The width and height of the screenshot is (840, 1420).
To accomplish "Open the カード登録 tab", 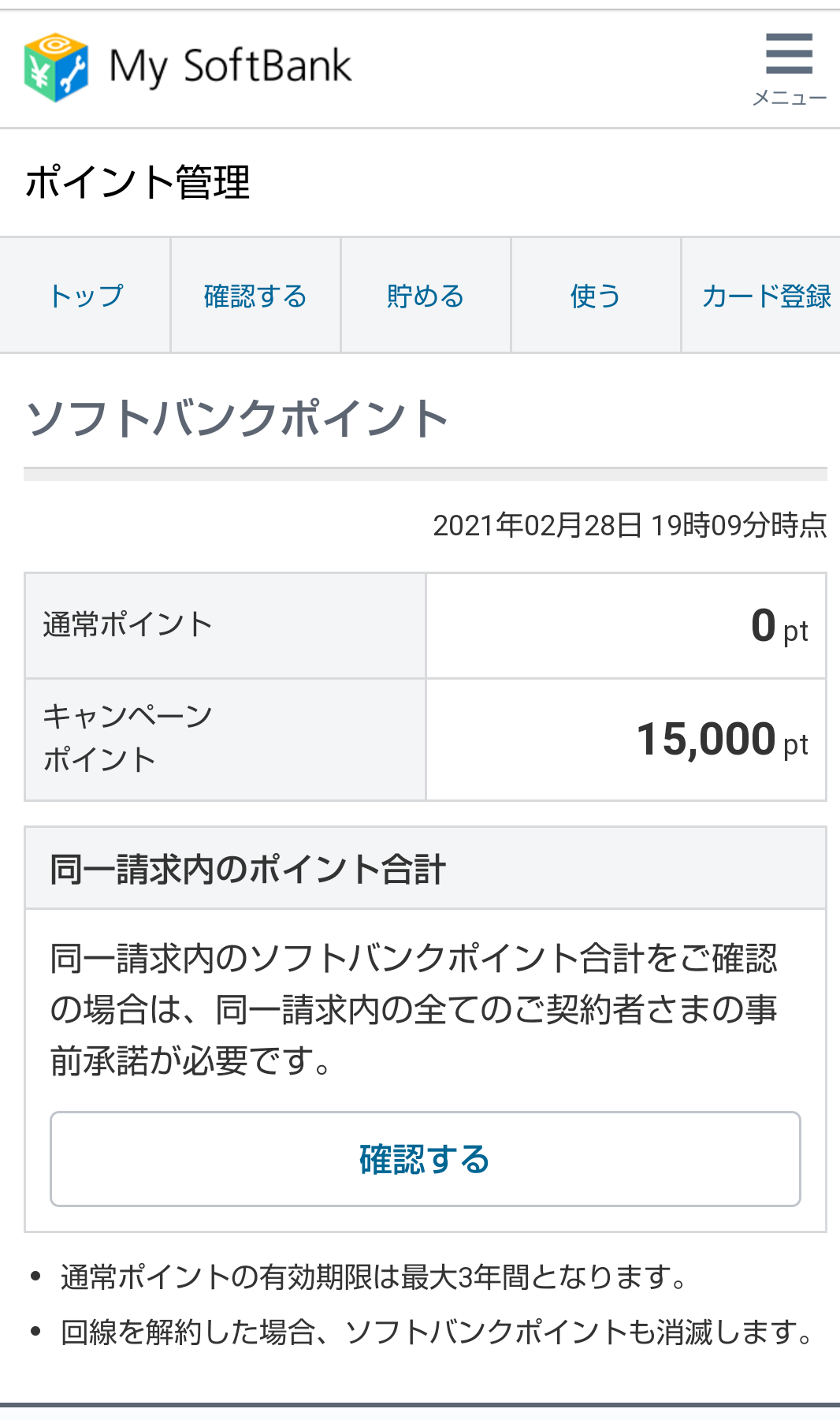I will tap(764, 296).
